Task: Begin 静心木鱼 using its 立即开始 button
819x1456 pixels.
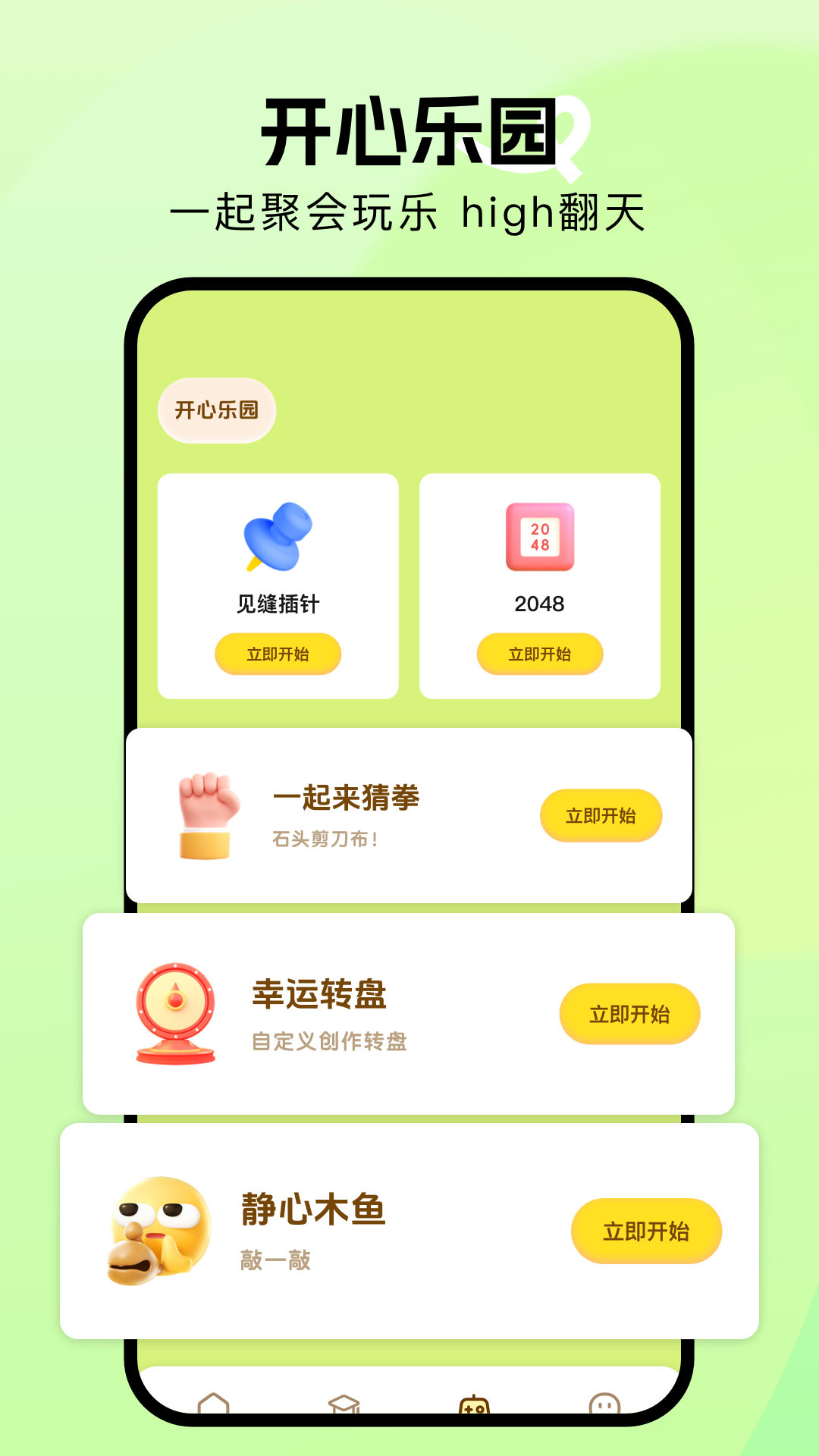Action: coord(647,1232)
